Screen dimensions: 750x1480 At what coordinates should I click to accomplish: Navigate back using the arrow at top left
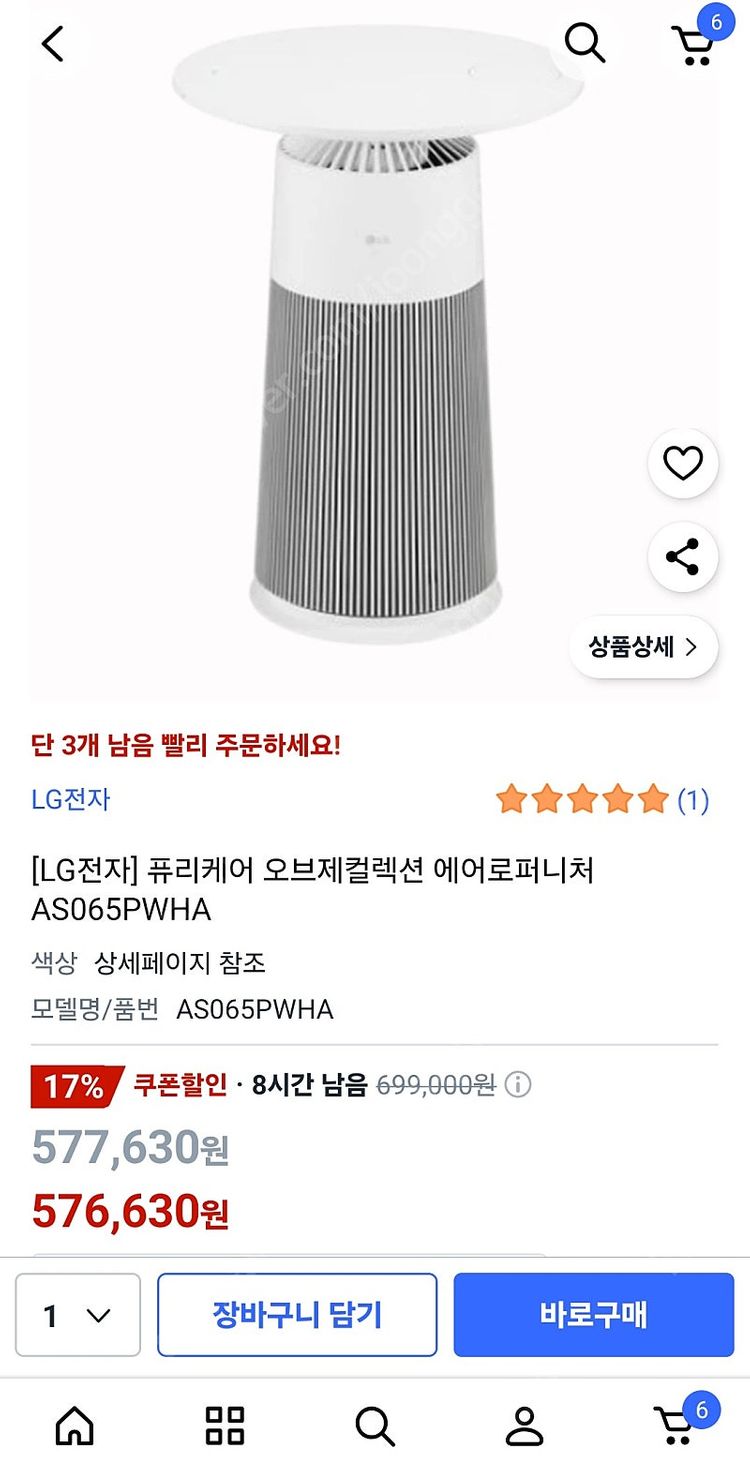(52, 44)
